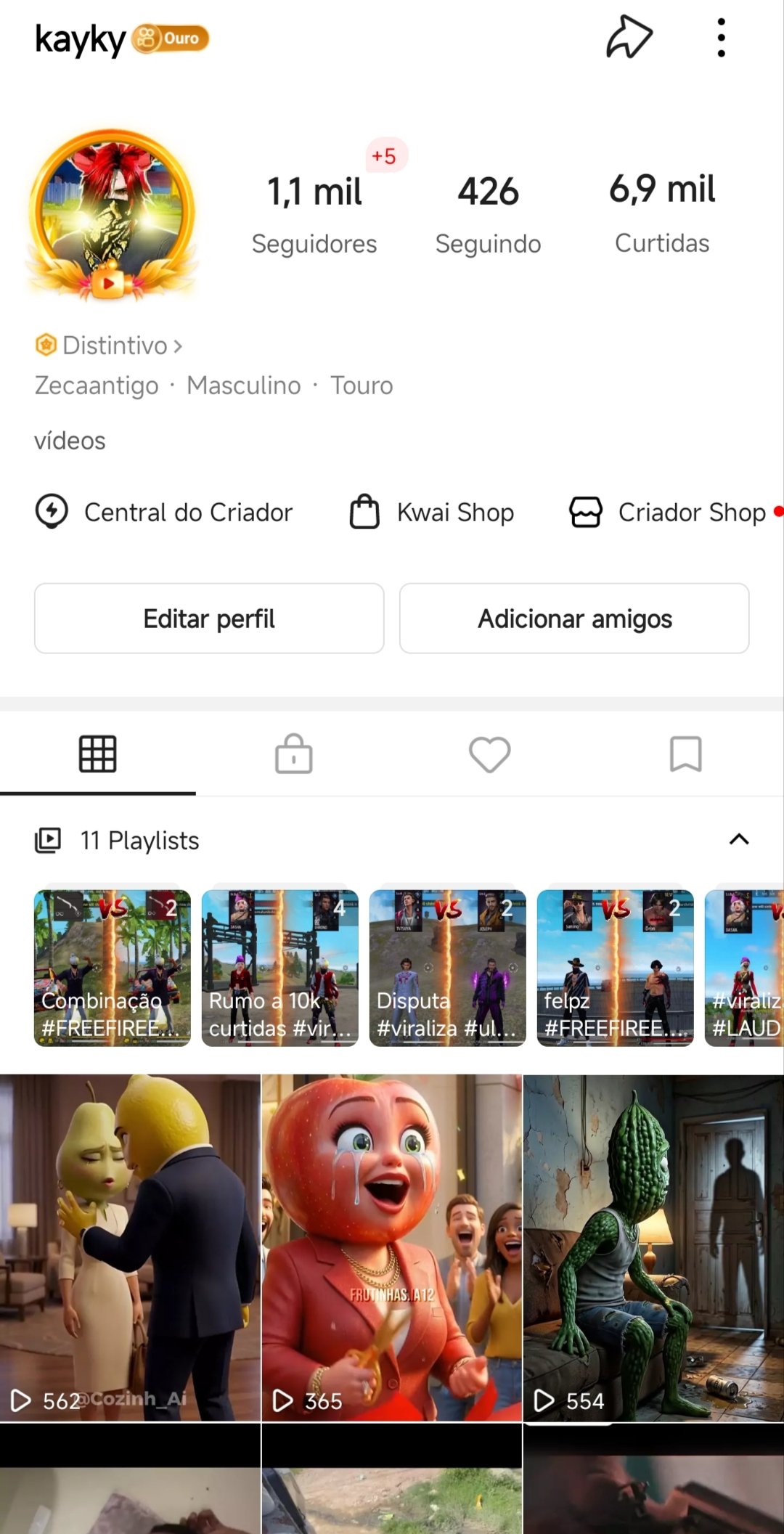Switch to the private lock tab
Viewport: 784px width, 1534px height.
pyautogui.click(x=293, y=754)
